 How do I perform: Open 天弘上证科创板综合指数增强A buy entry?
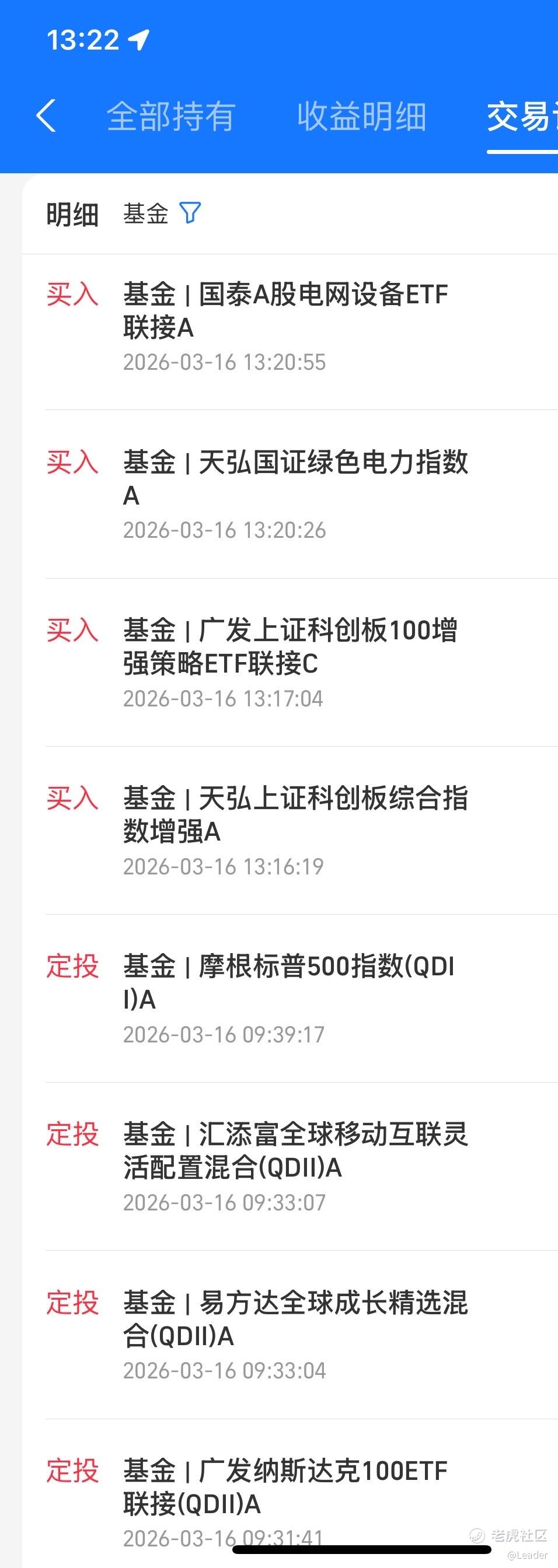pos(287,831)
